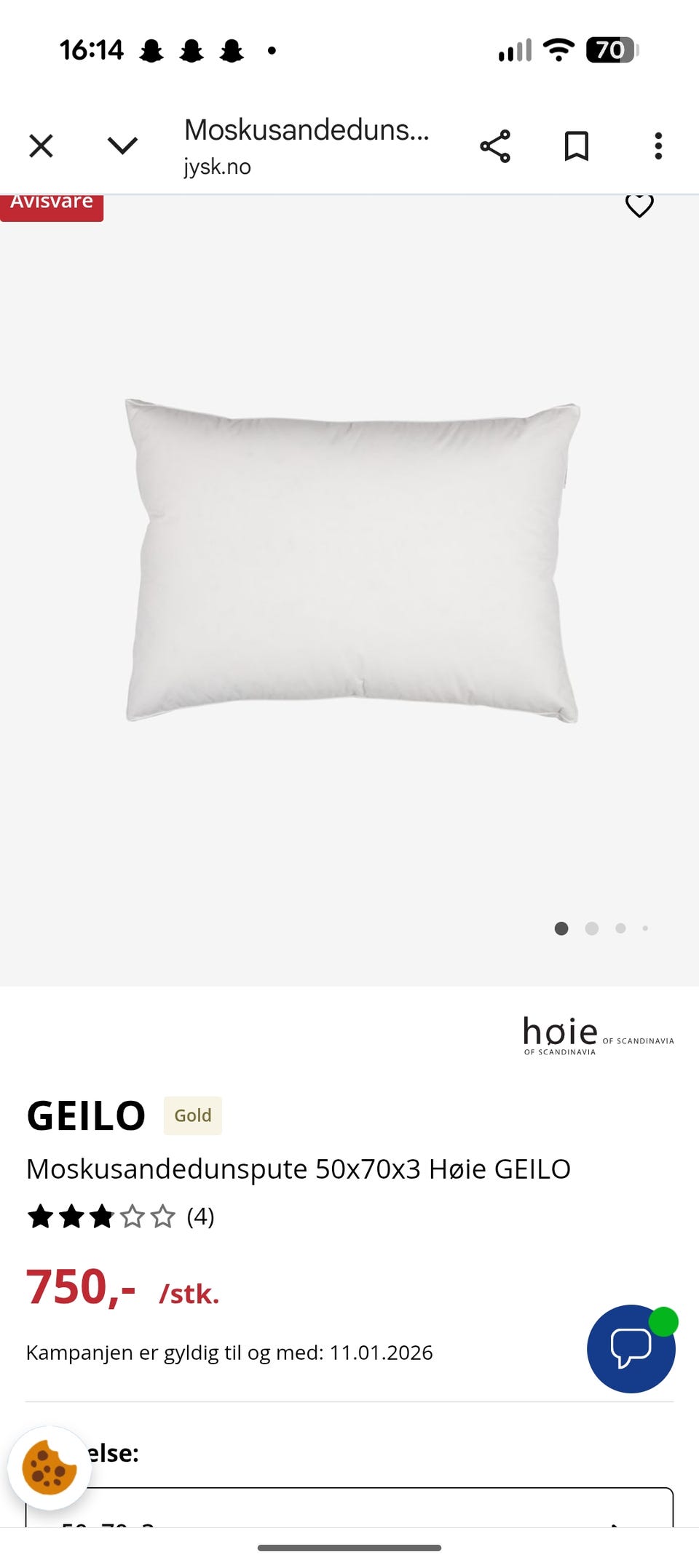Select the second image carousel dot
The width and height of the screenshot is (699, 1568).
click(591, 928)
